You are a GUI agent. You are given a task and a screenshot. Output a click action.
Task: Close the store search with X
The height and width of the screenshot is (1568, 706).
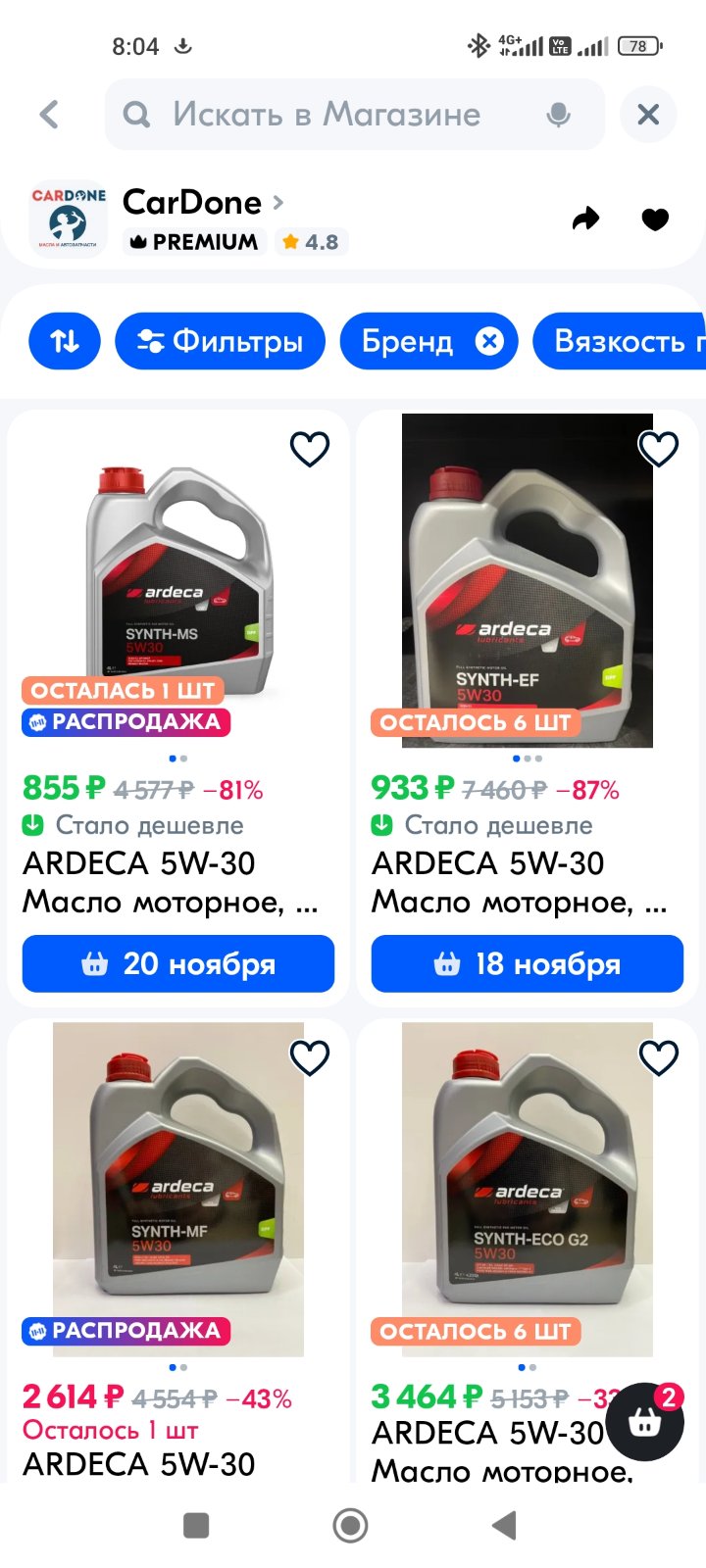click(x=648, y=115)
